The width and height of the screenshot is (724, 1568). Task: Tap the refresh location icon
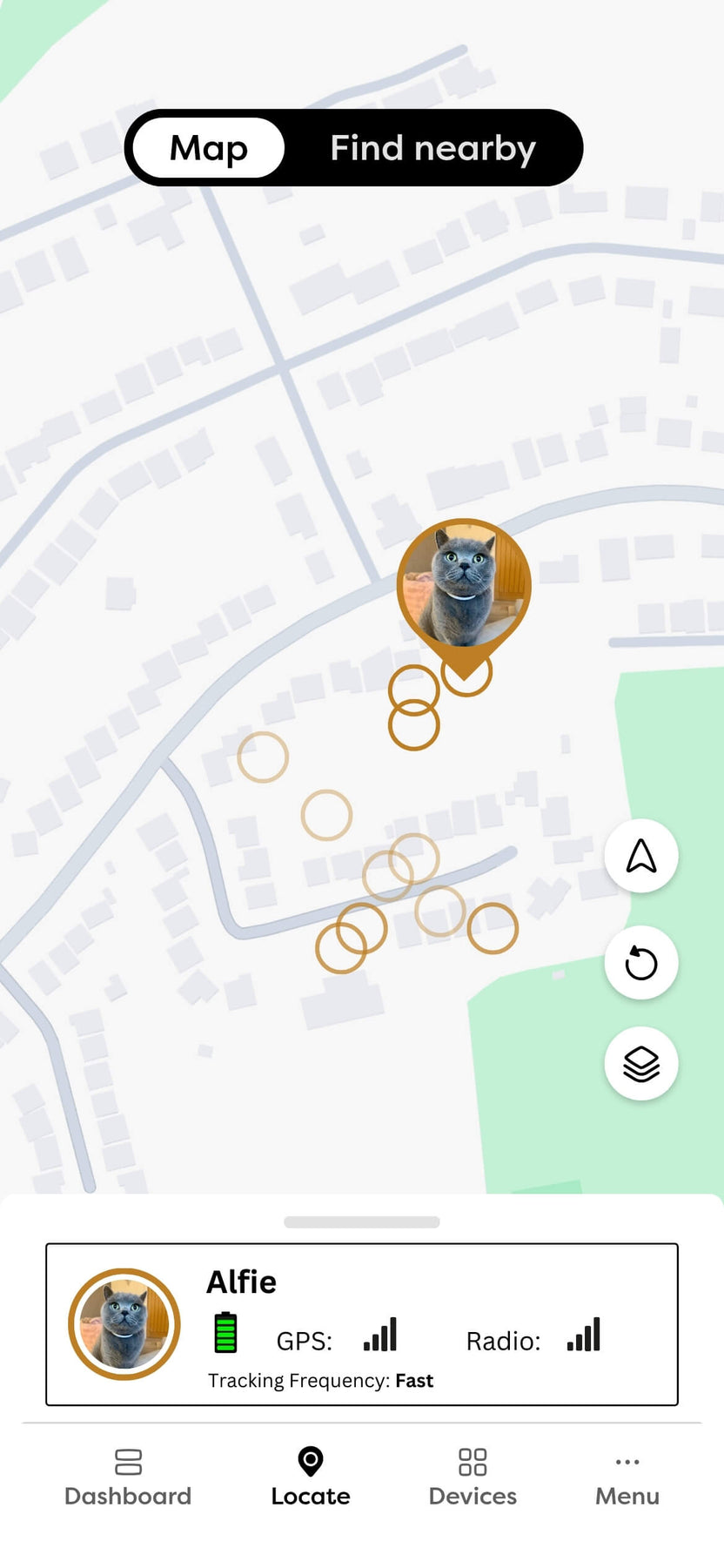(x=640, y=961)
